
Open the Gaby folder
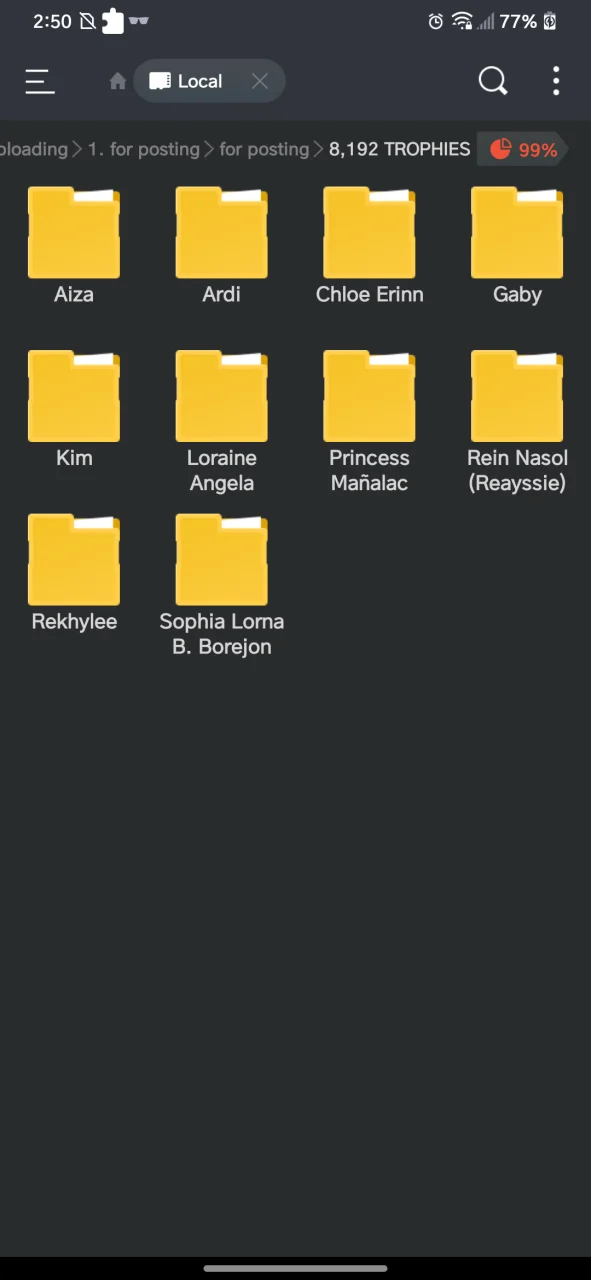pos(517,246)
